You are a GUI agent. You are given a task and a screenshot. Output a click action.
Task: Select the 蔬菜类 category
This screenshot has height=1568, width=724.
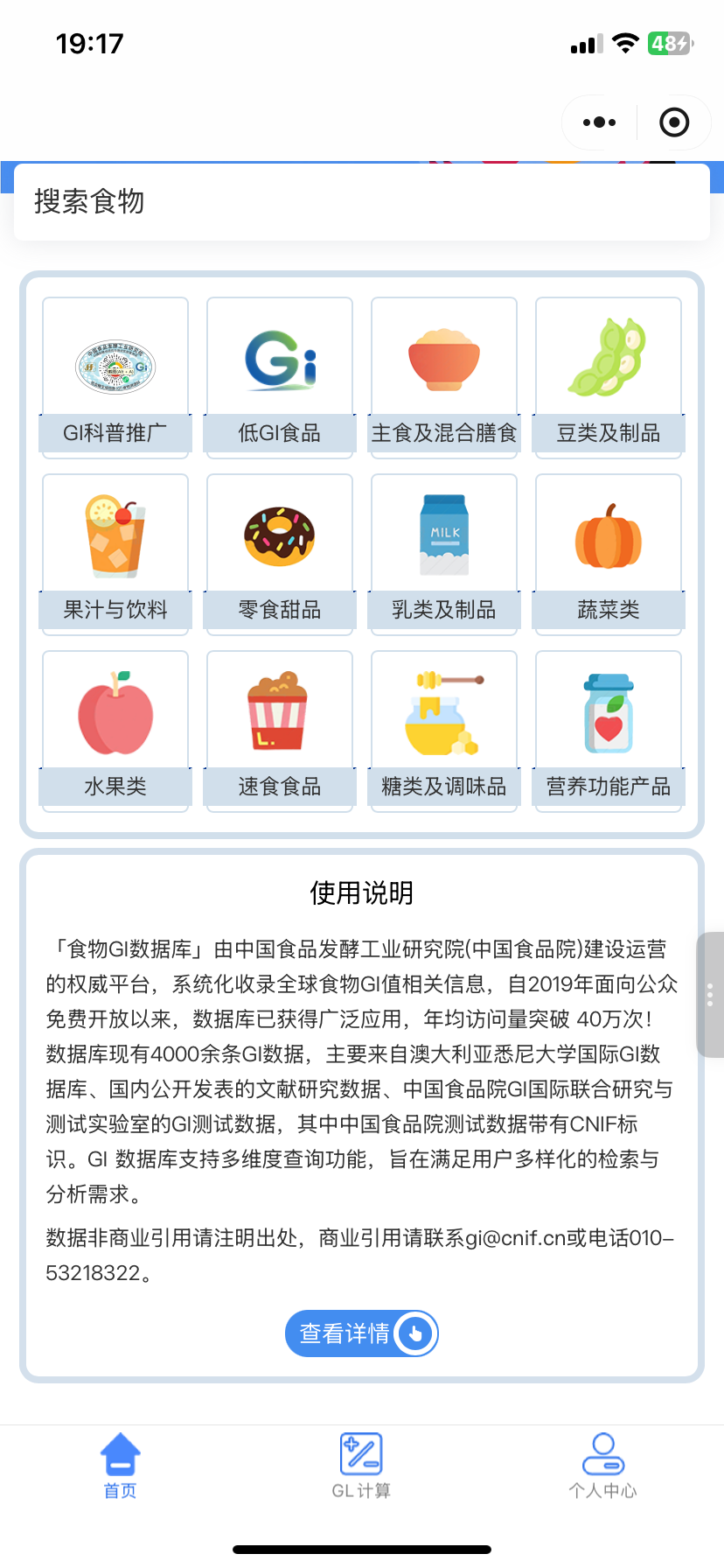[609, 554]
